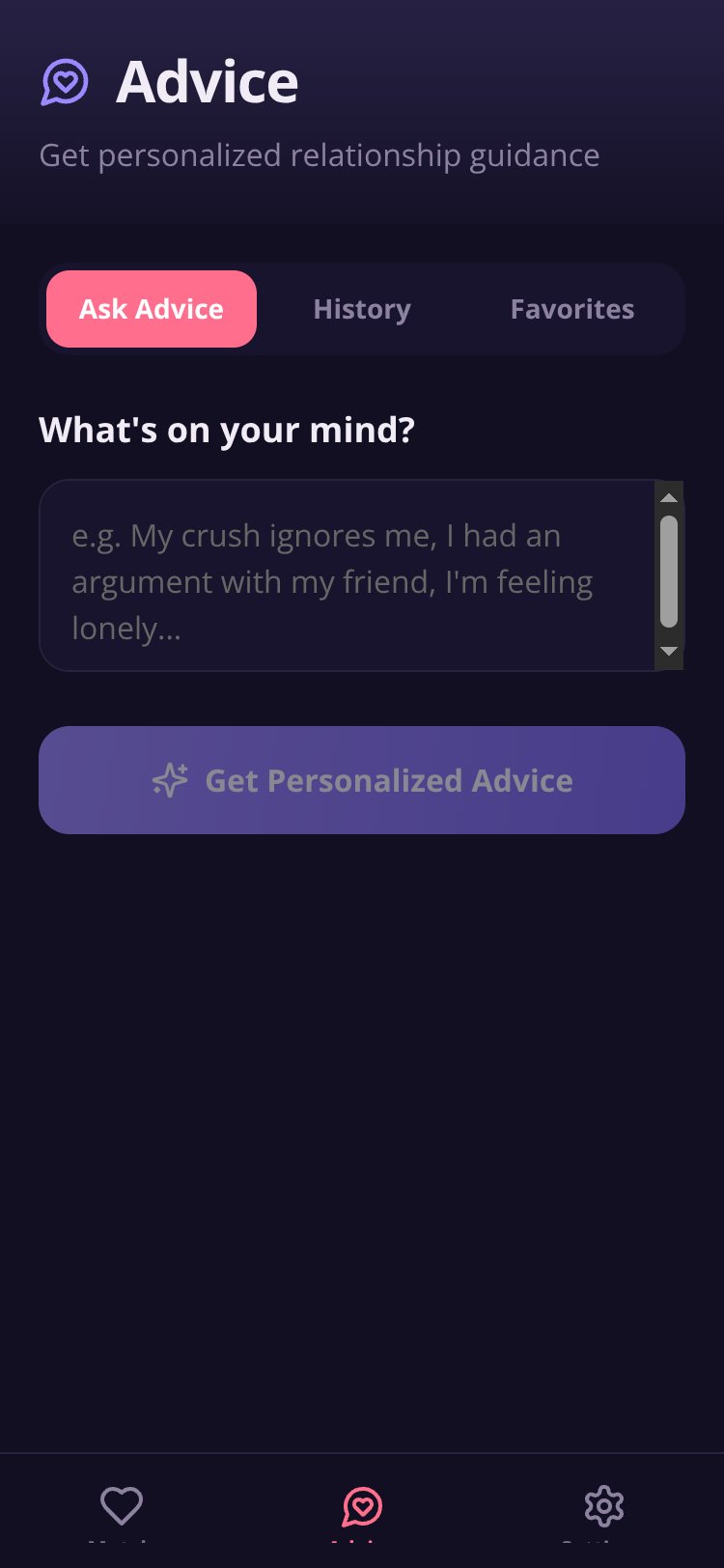Viewport: 724px width, 1568px height.
Task: Switch to the History tab
Action: tap(362, 309)
